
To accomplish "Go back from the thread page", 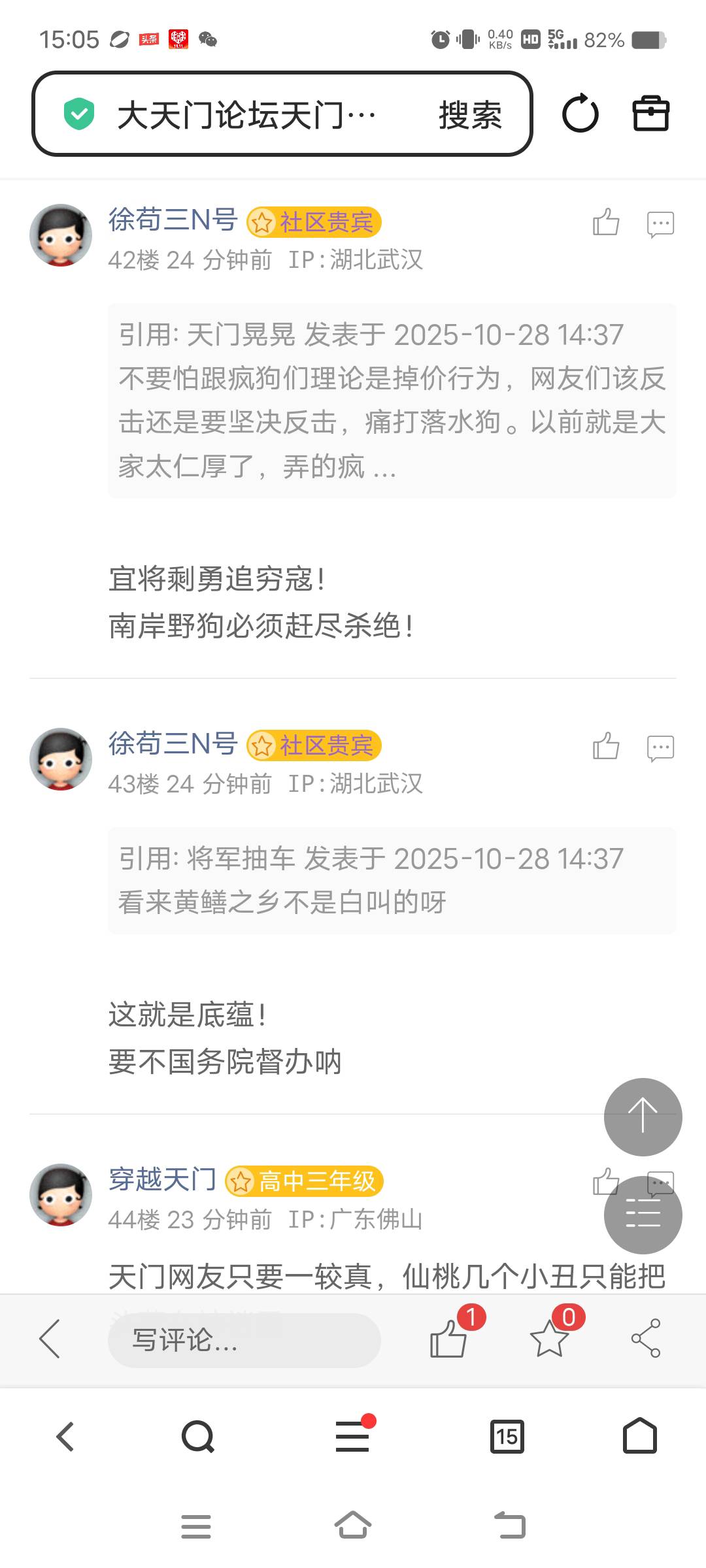I will (x=50, y=1339).
